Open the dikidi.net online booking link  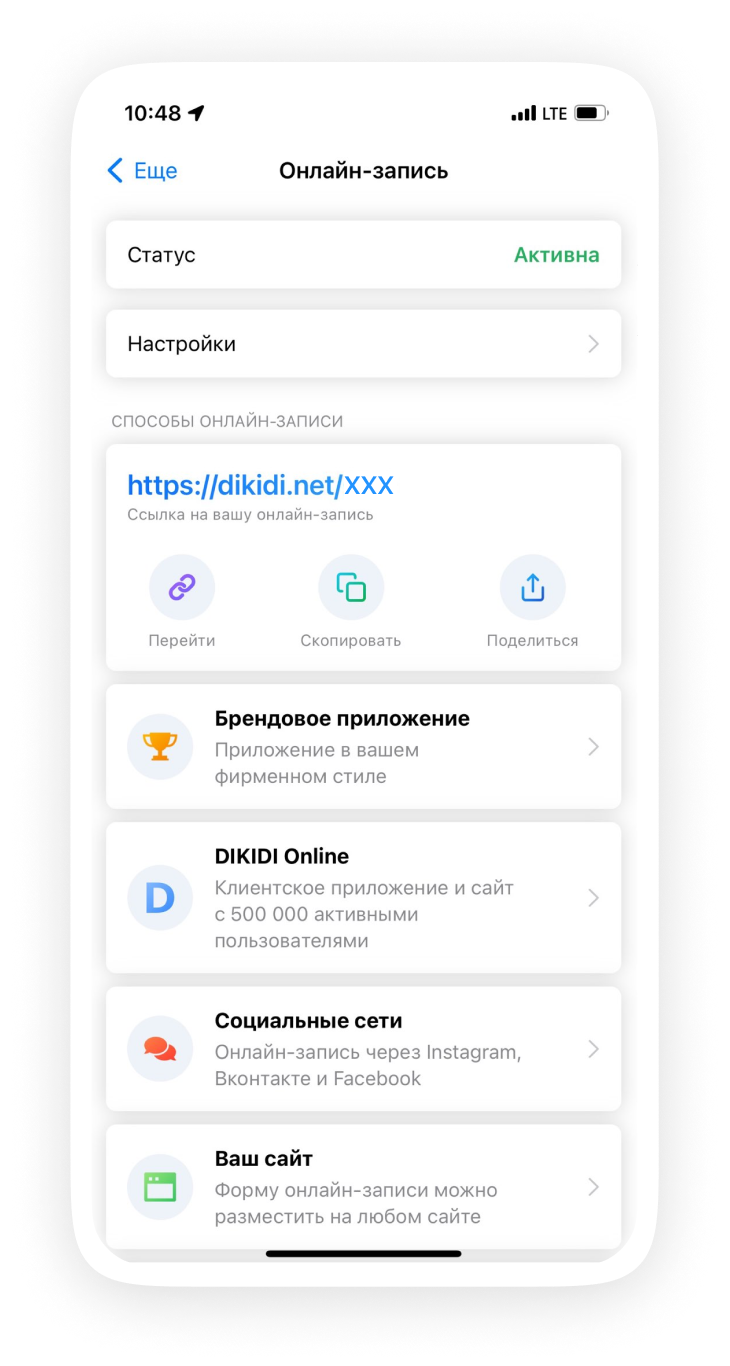coord(260,486)
